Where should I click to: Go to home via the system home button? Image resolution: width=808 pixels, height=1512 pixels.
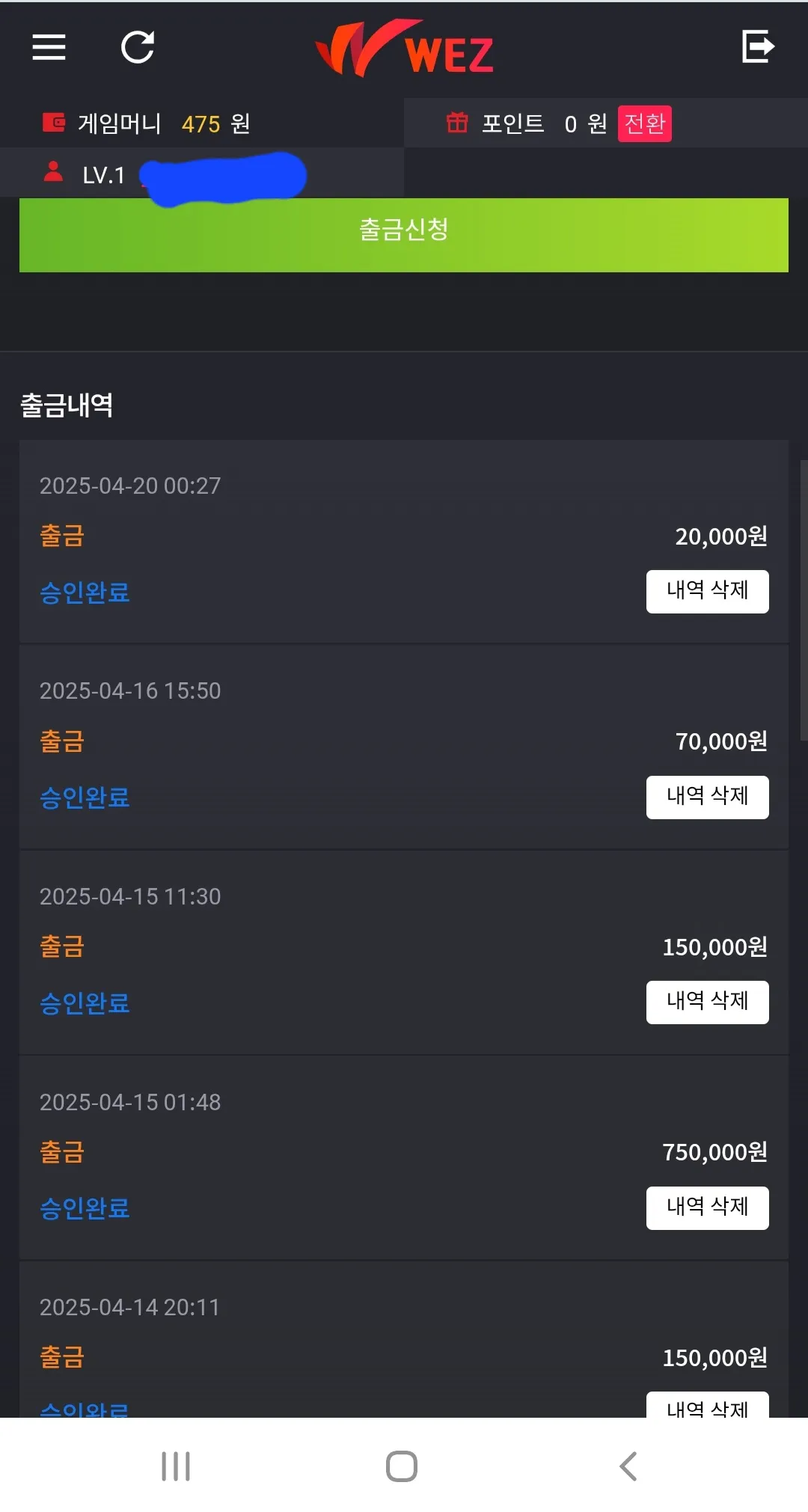click(402, 1466)
